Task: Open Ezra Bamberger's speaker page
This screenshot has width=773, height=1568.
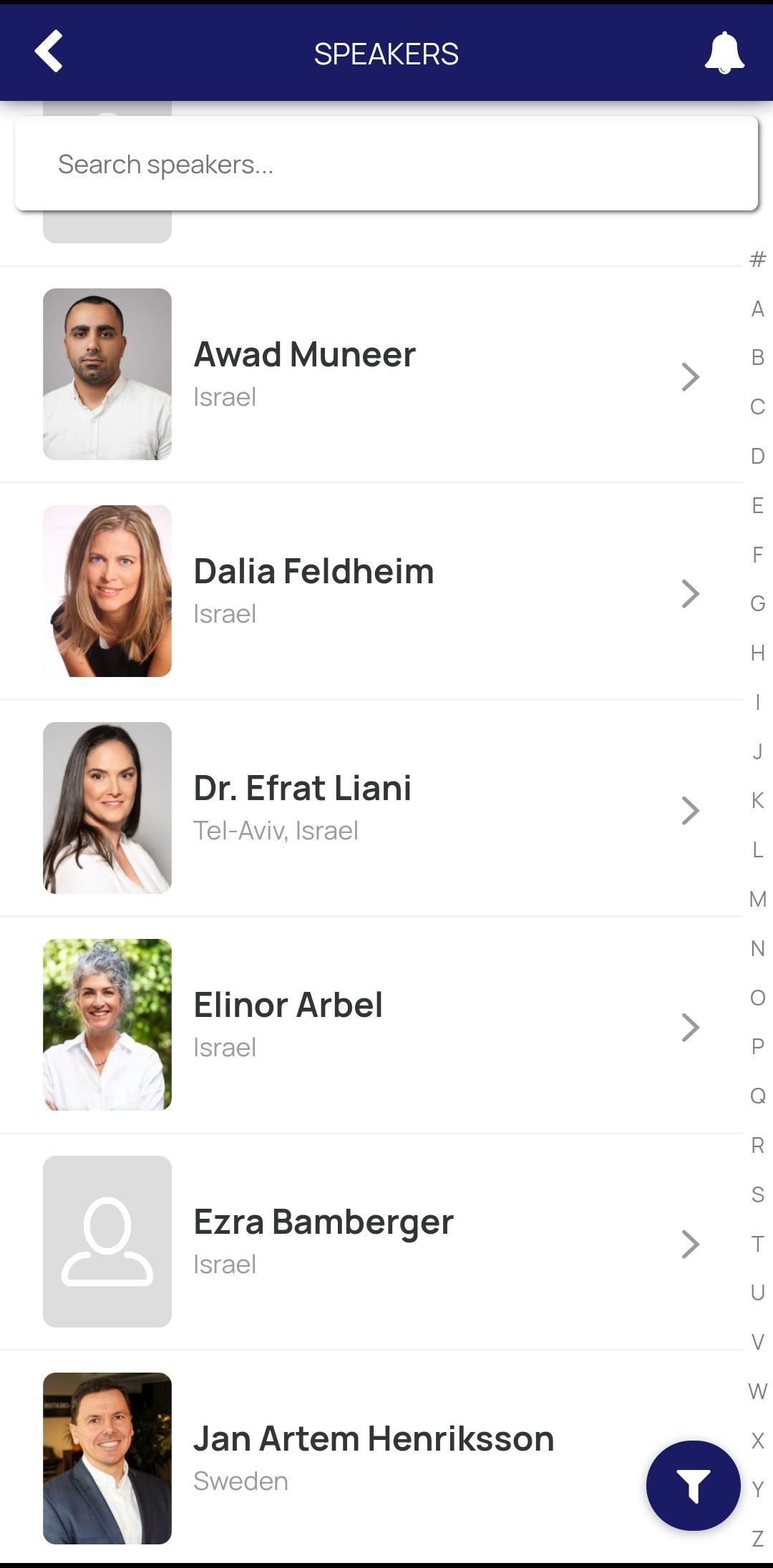Action: pos(371,1242)
